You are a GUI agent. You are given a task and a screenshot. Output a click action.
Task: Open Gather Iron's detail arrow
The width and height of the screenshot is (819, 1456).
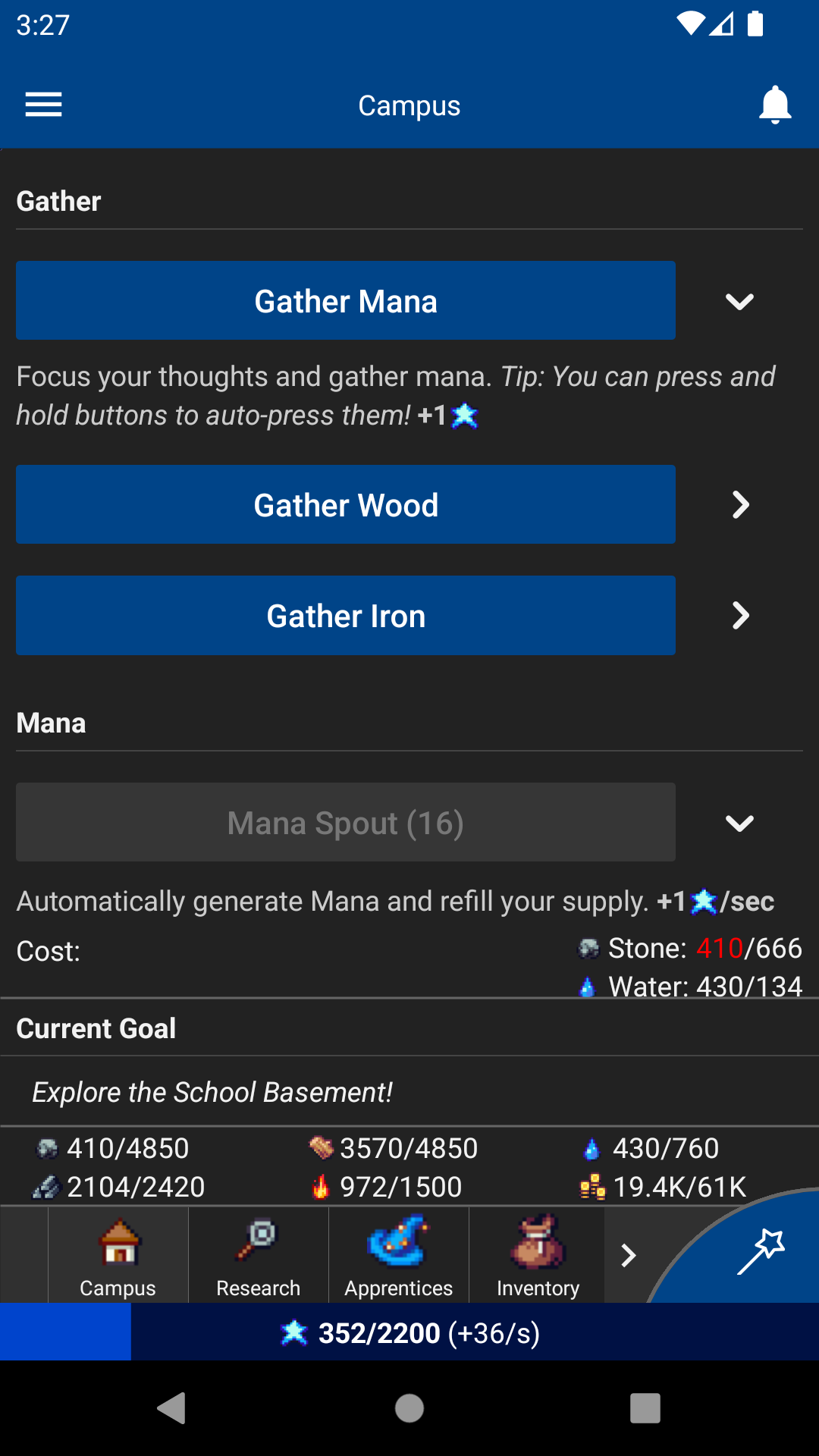[x=739, y=615]
